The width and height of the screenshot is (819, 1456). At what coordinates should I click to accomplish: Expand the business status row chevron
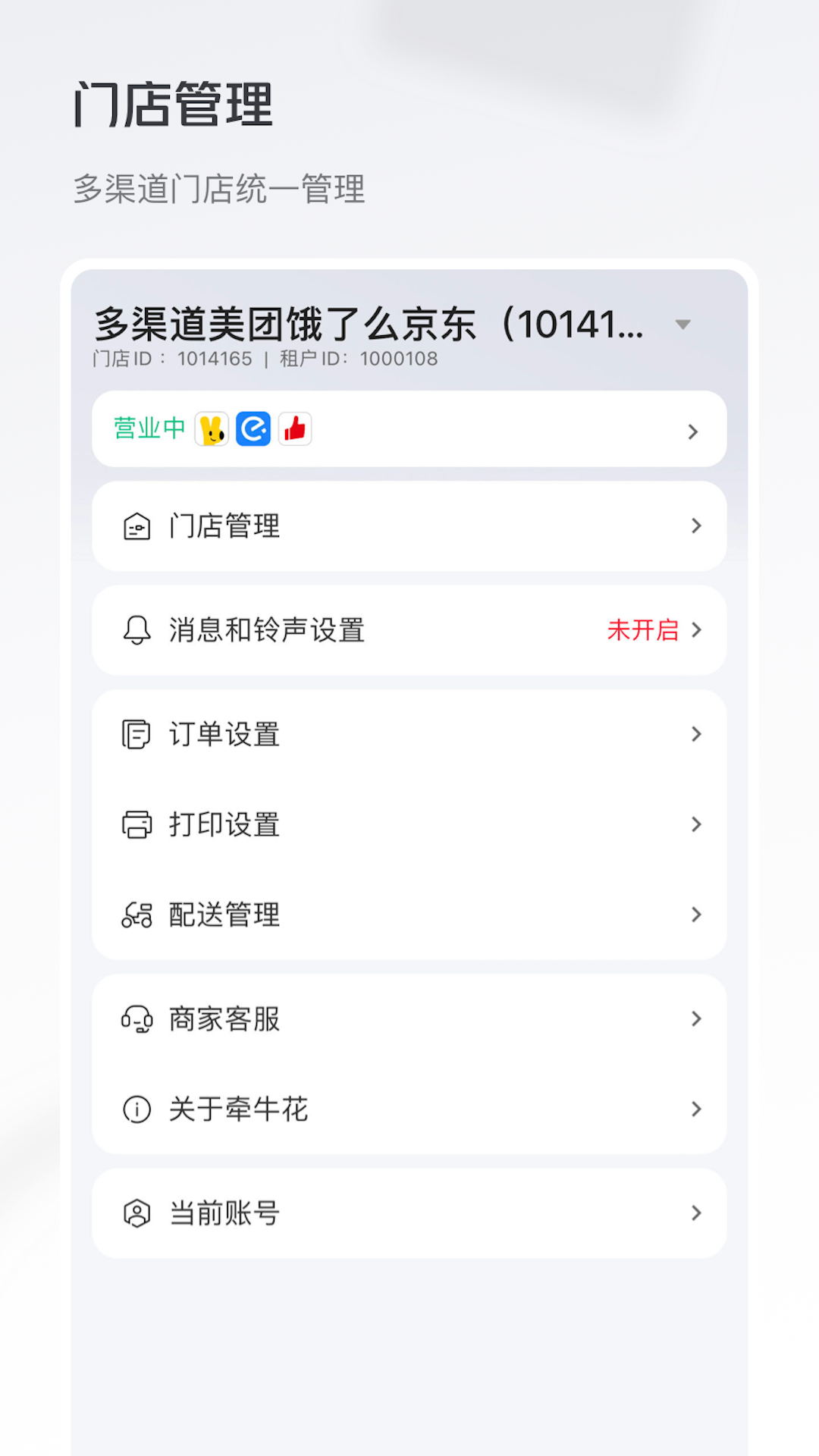[692, 431]
